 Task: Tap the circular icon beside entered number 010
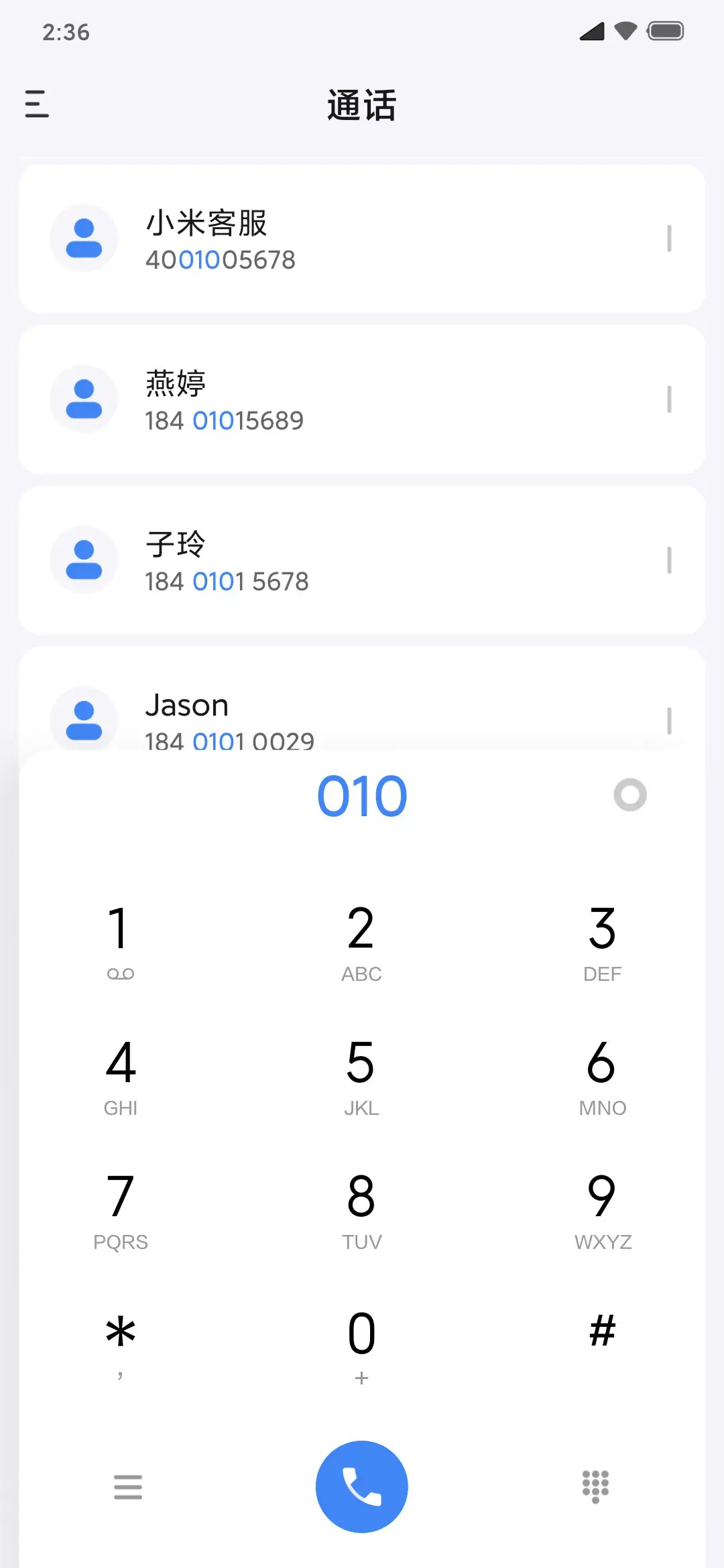pos(629,796)
